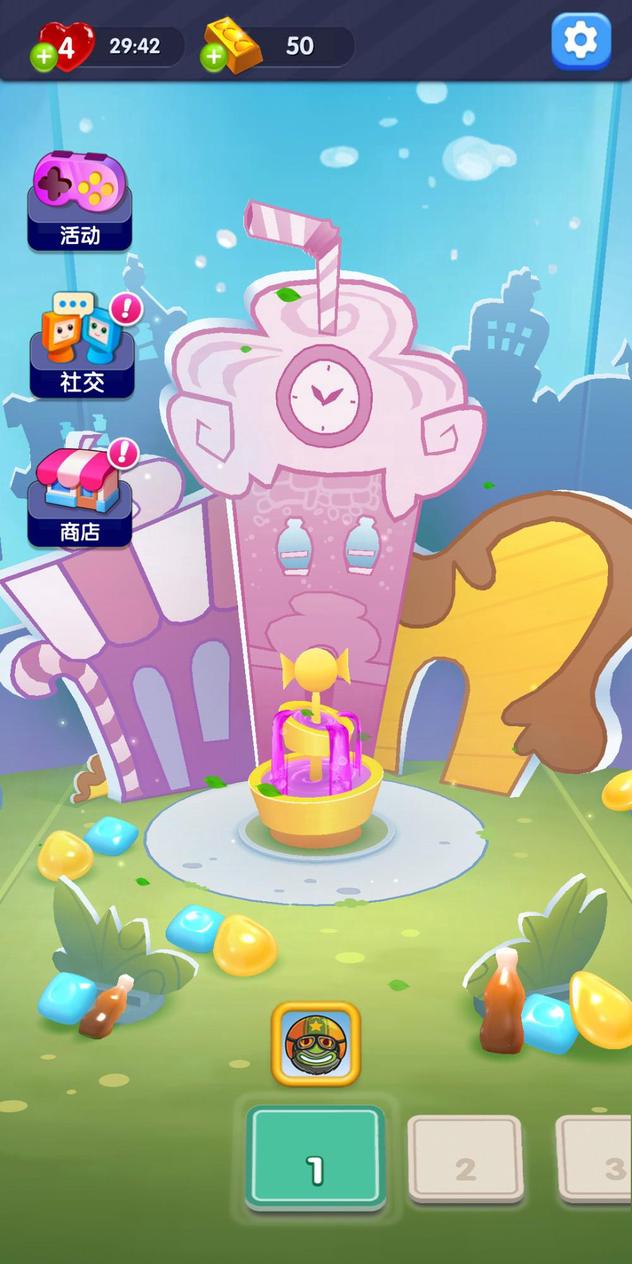The height and width of the screenshot is (1264, 632).
Task: Start level 1
Action: [x=315, y=1157]
